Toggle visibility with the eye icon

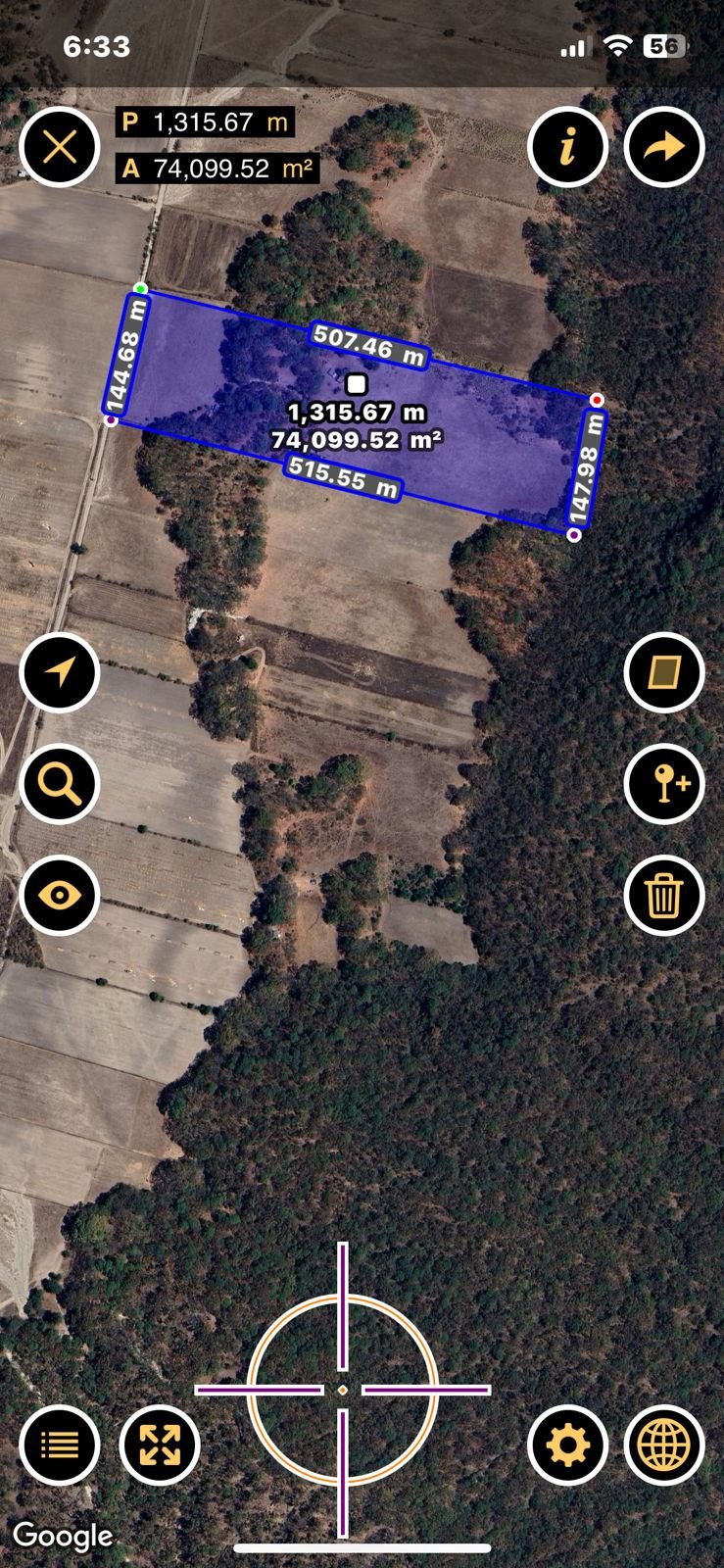tap(60, 895)
